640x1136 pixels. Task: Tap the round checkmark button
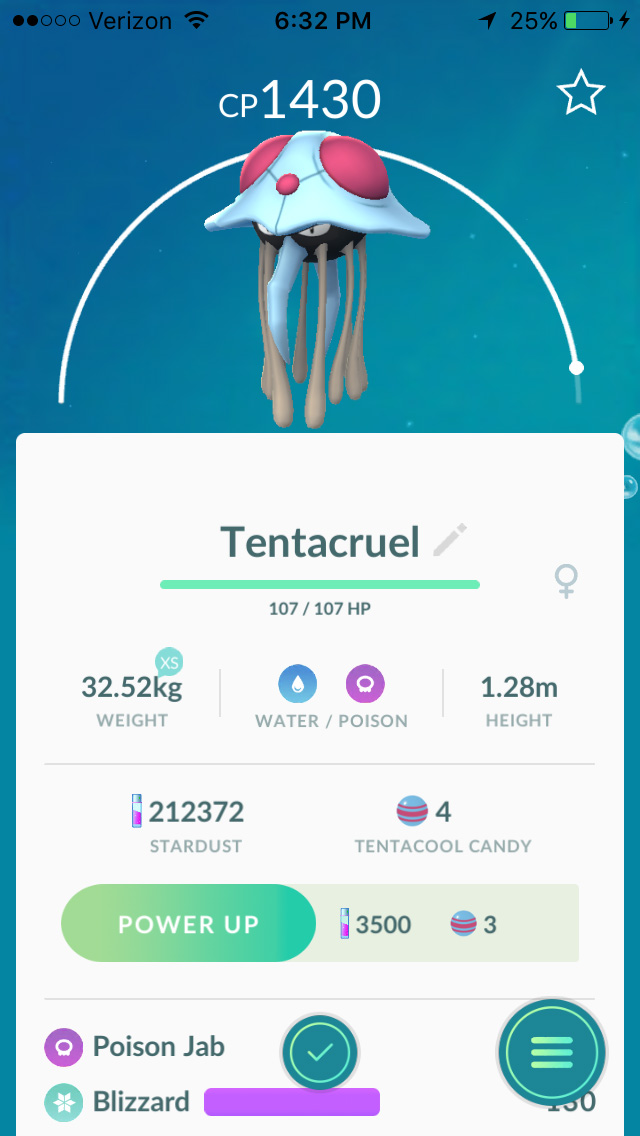(x=320, y=1051)
